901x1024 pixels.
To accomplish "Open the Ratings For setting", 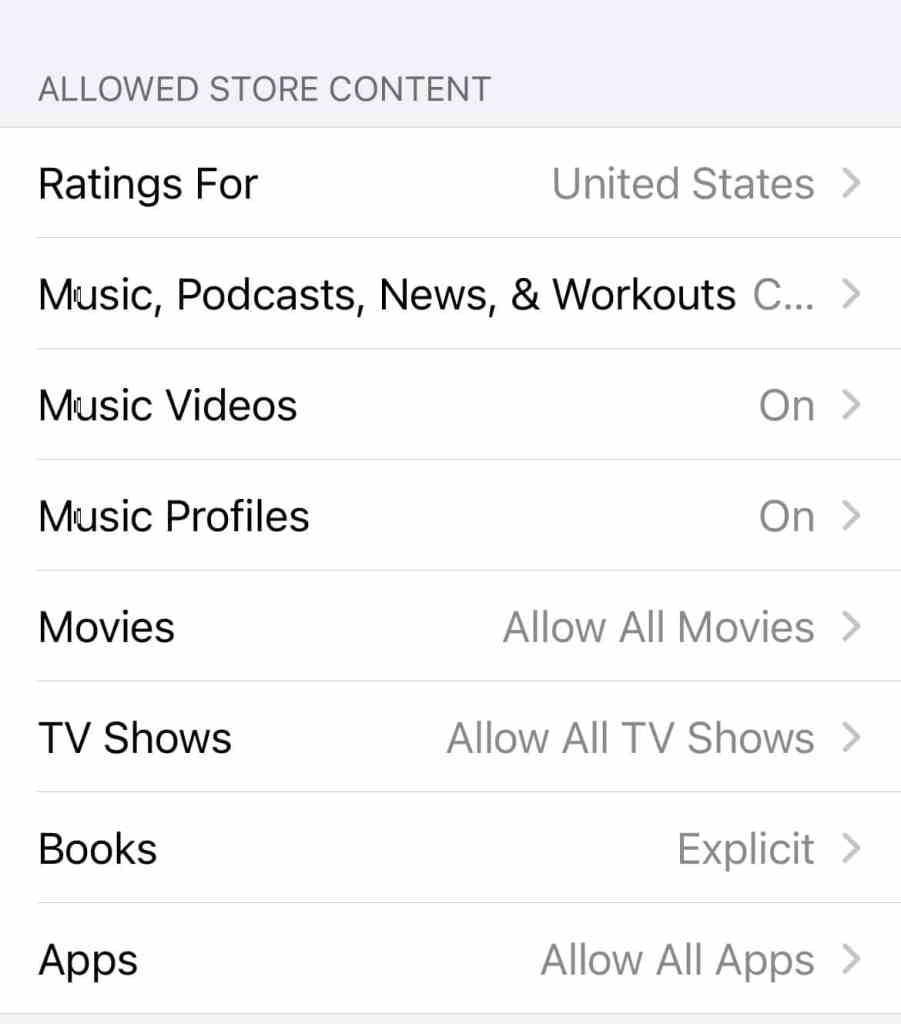I will click(147, 183).
